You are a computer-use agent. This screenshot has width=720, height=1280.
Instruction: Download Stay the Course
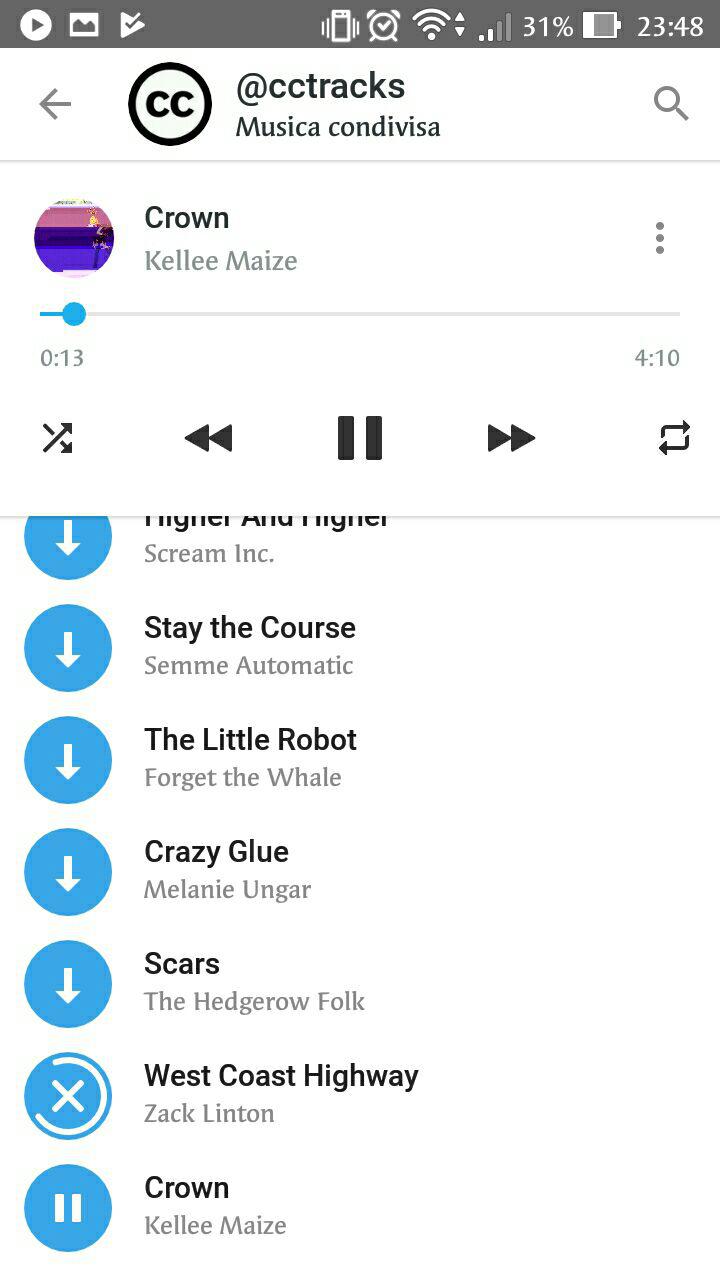pos(68,648)
